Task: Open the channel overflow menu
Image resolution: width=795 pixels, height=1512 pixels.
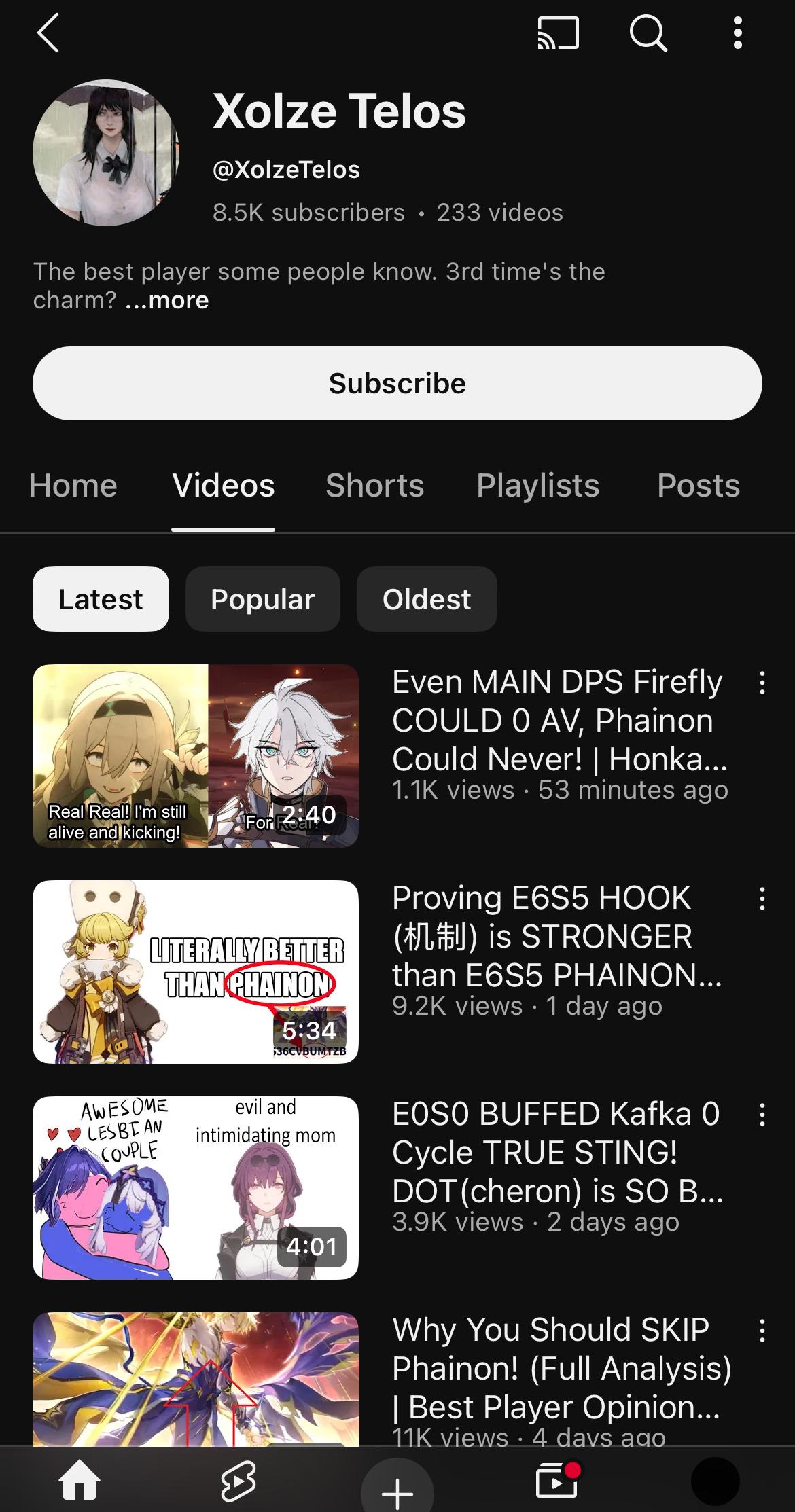Action: (x=737, y=33)
